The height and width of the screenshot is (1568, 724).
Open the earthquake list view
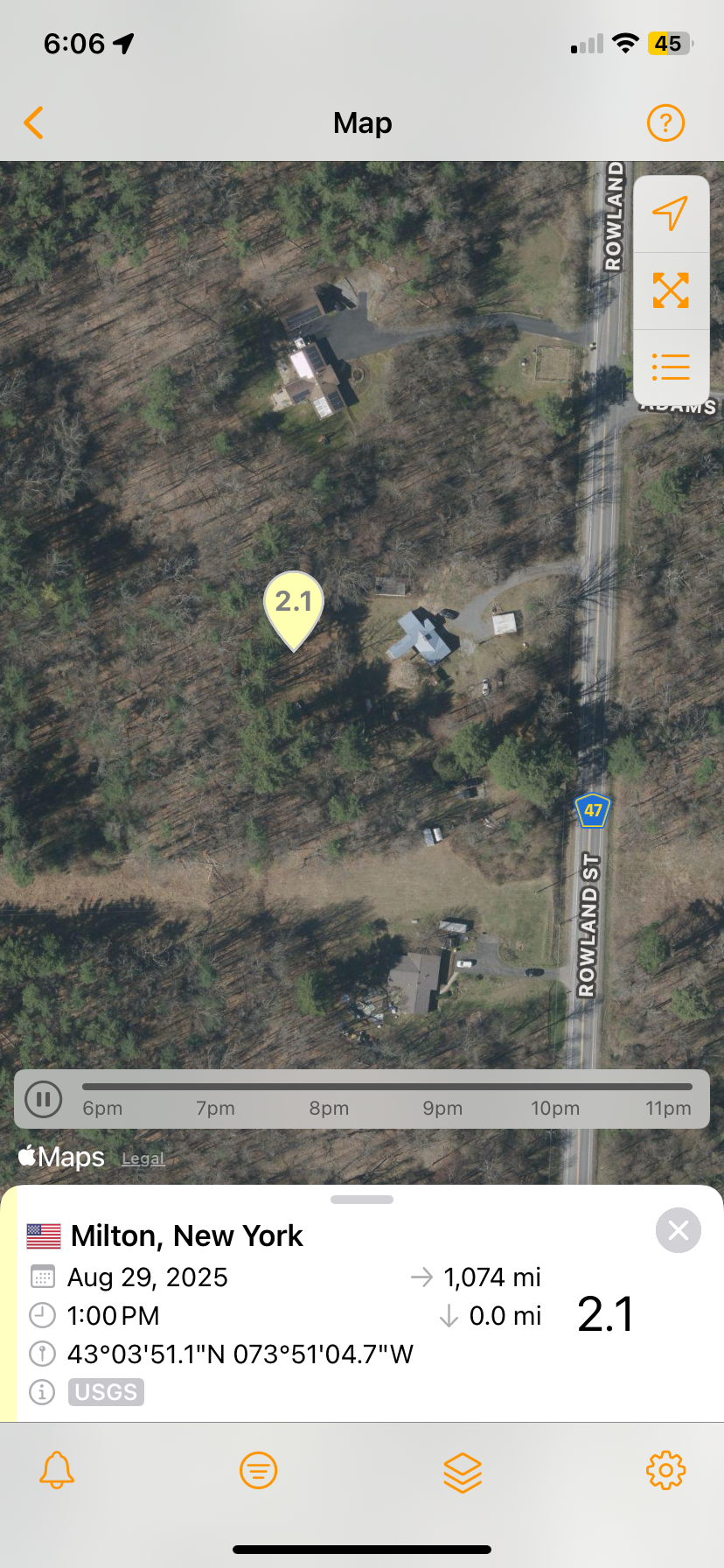coord(671,367)
